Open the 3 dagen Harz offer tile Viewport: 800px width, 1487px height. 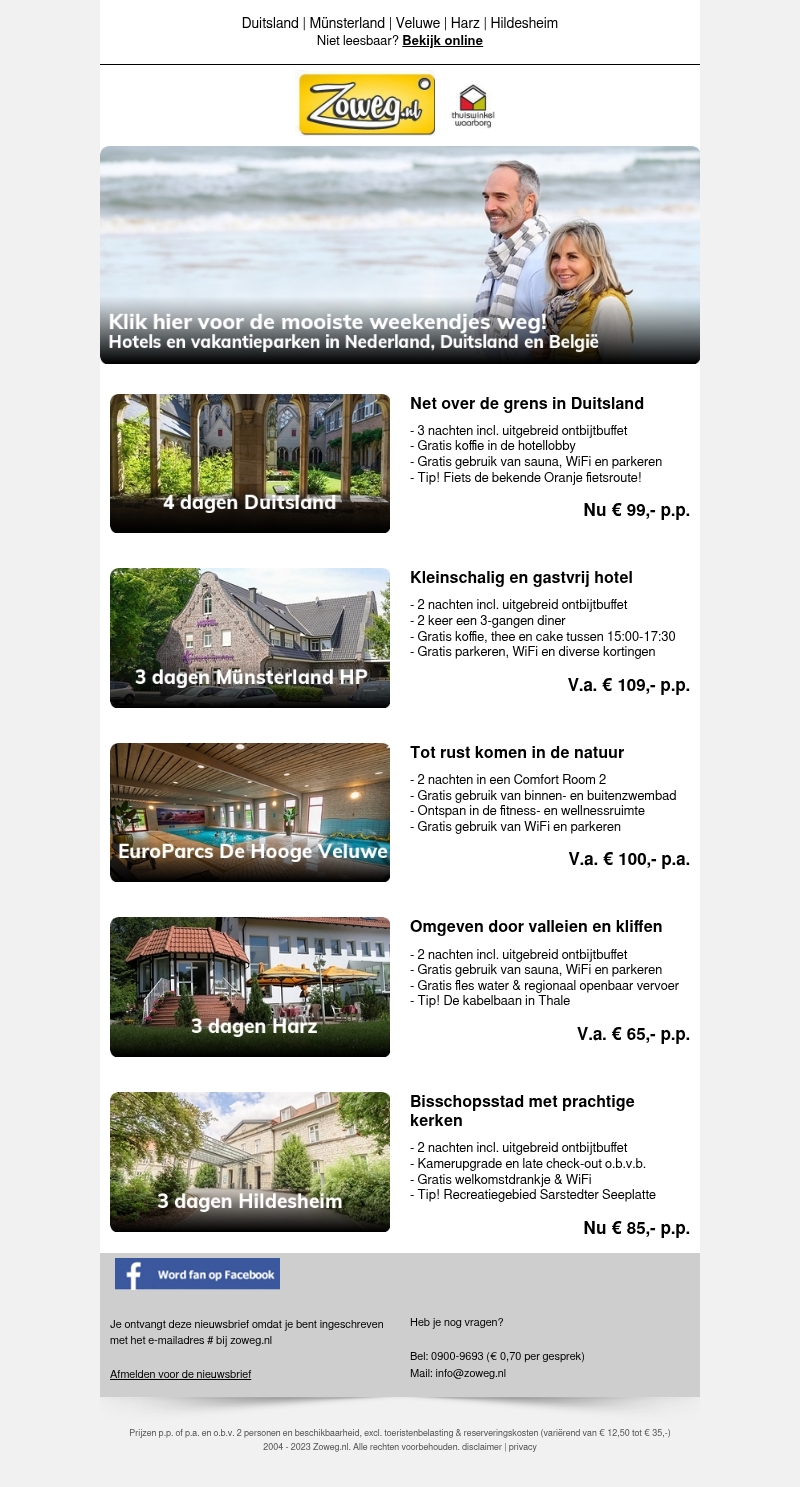tap(250, 987)
